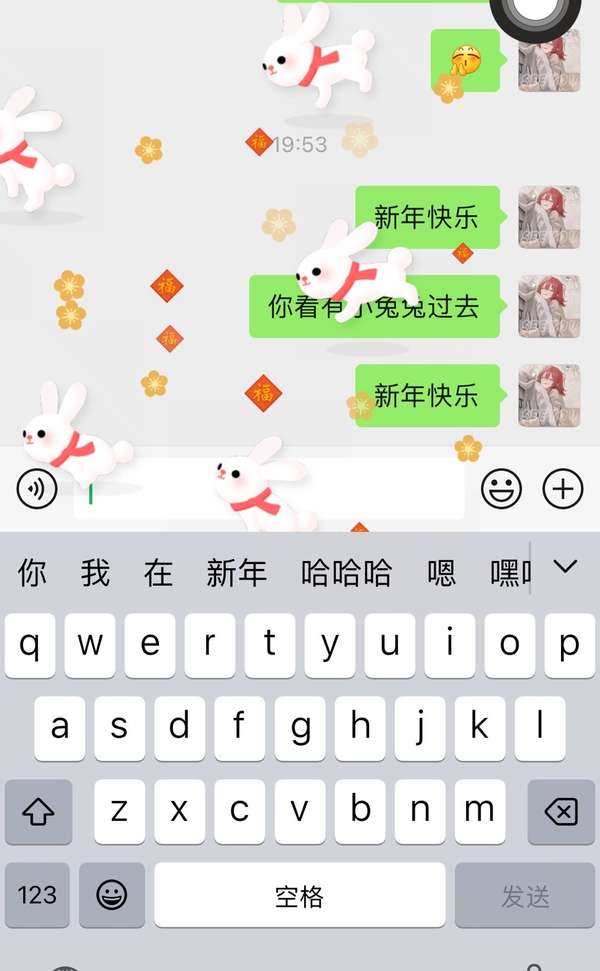600x971 pixels.
Task: Insert the suggested word 你
Action: [32, 572]
